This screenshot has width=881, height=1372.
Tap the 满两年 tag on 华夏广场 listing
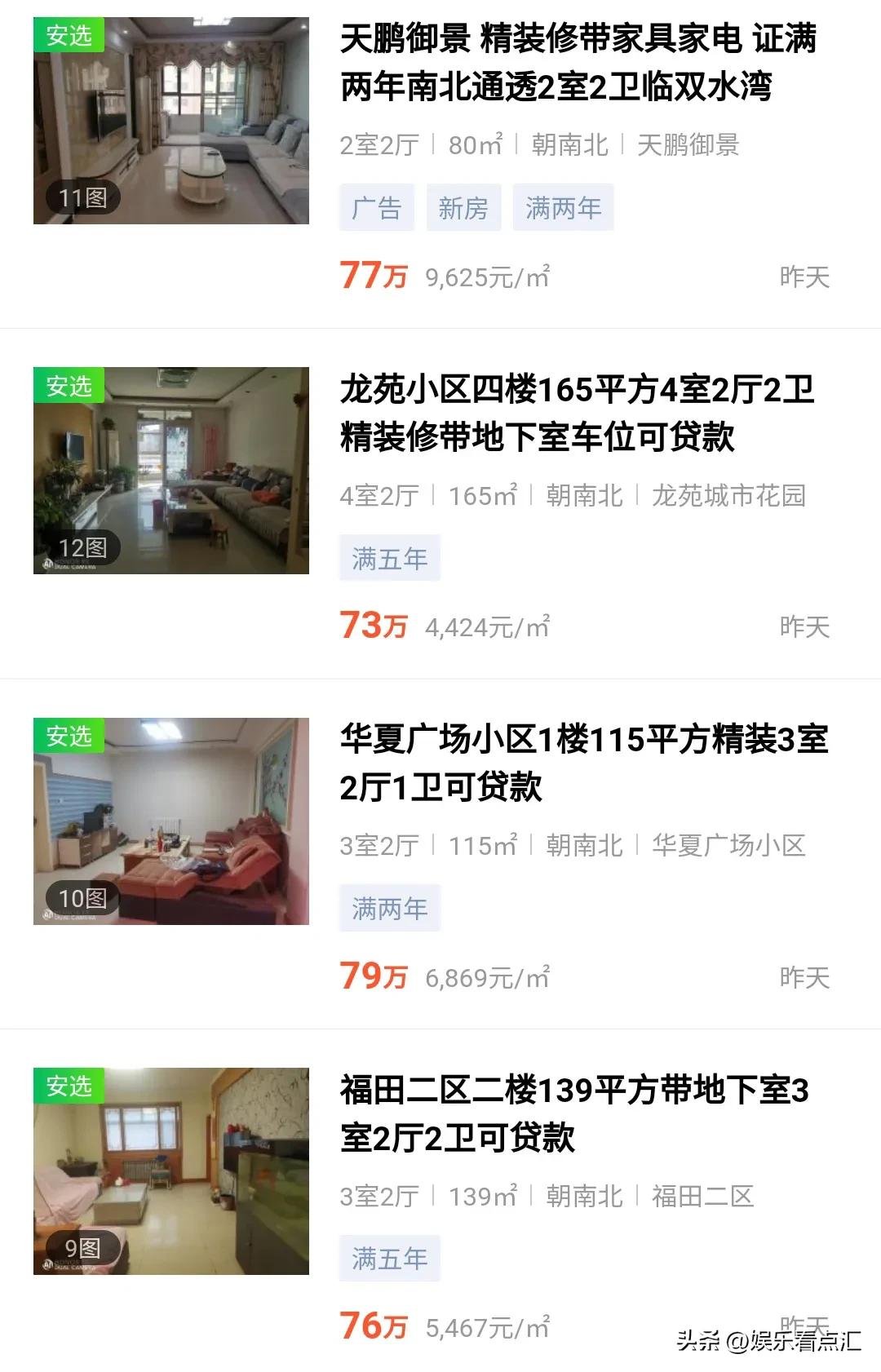pyautogui.click(x=390, y=906)
